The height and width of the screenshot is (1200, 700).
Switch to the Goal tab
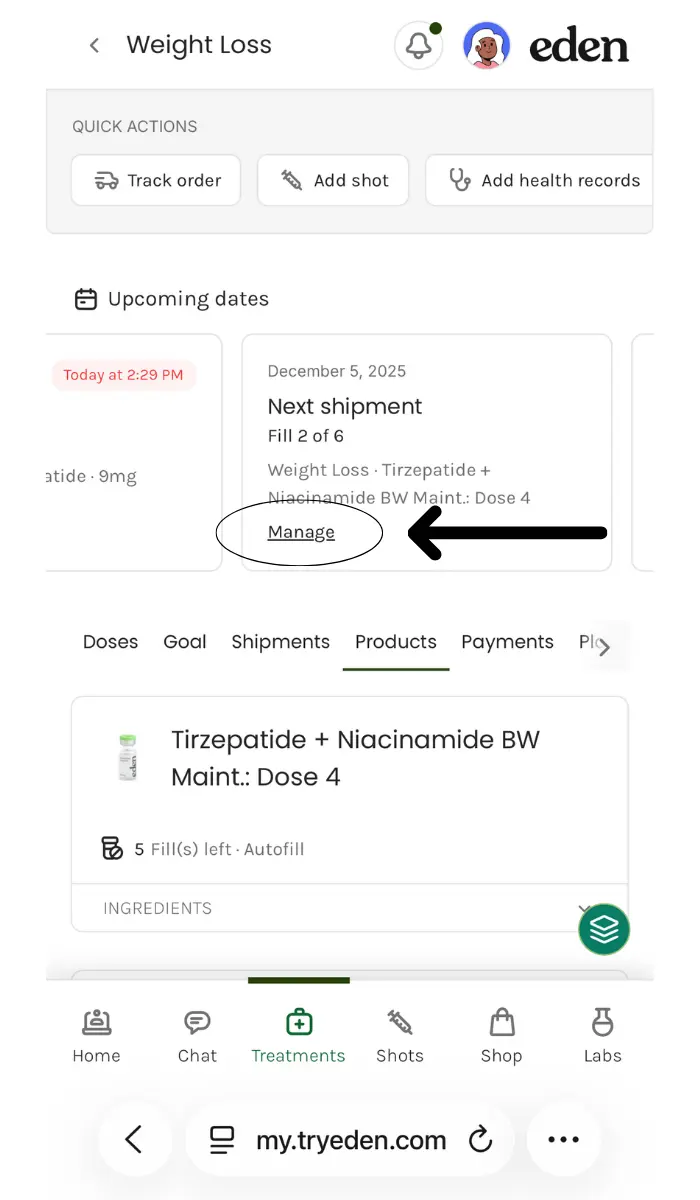coord(185,642)
